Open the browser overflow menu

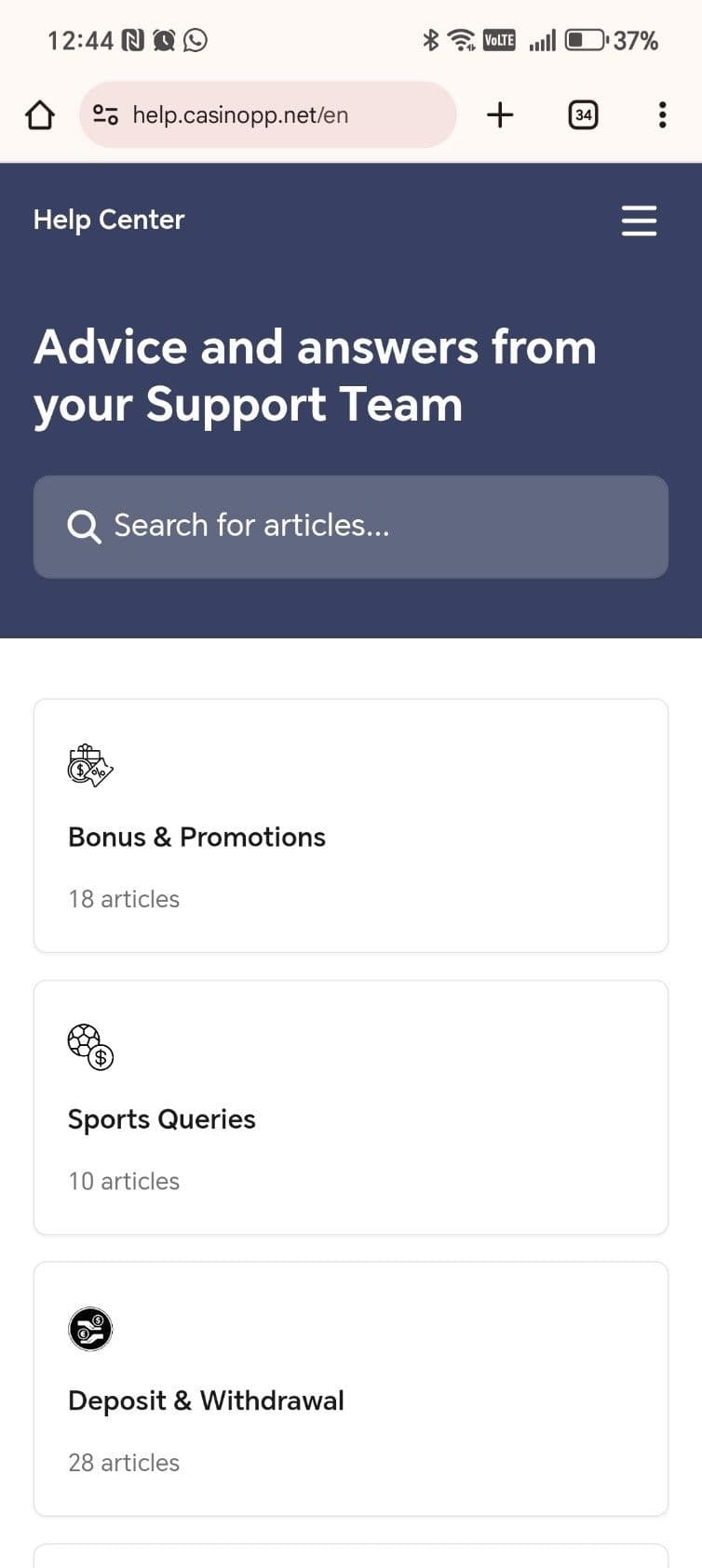point(662,115)
